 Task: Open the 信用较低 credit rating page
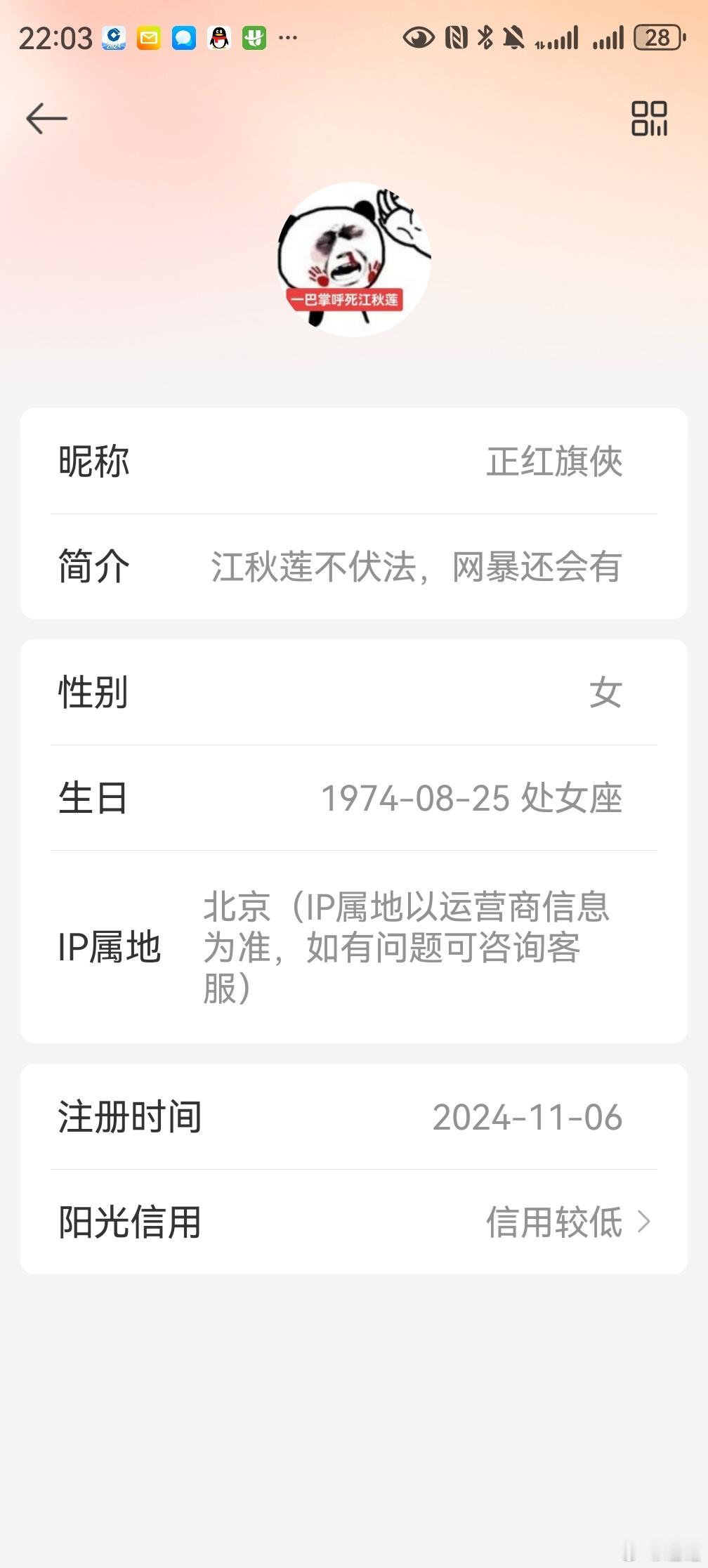pyautogui.click(x=553, y=1223)
